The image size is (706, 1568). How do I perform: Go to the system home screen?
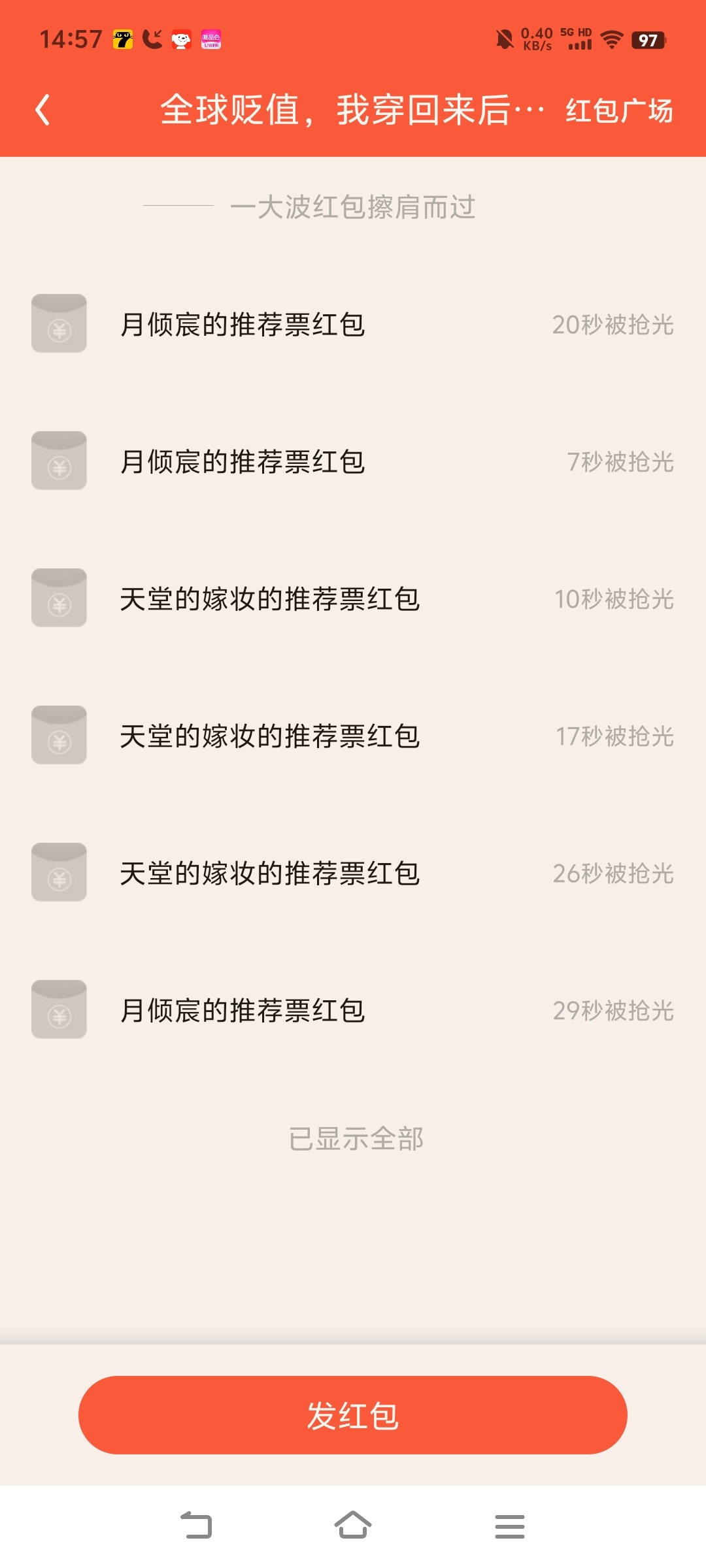tap(353, 1526)
